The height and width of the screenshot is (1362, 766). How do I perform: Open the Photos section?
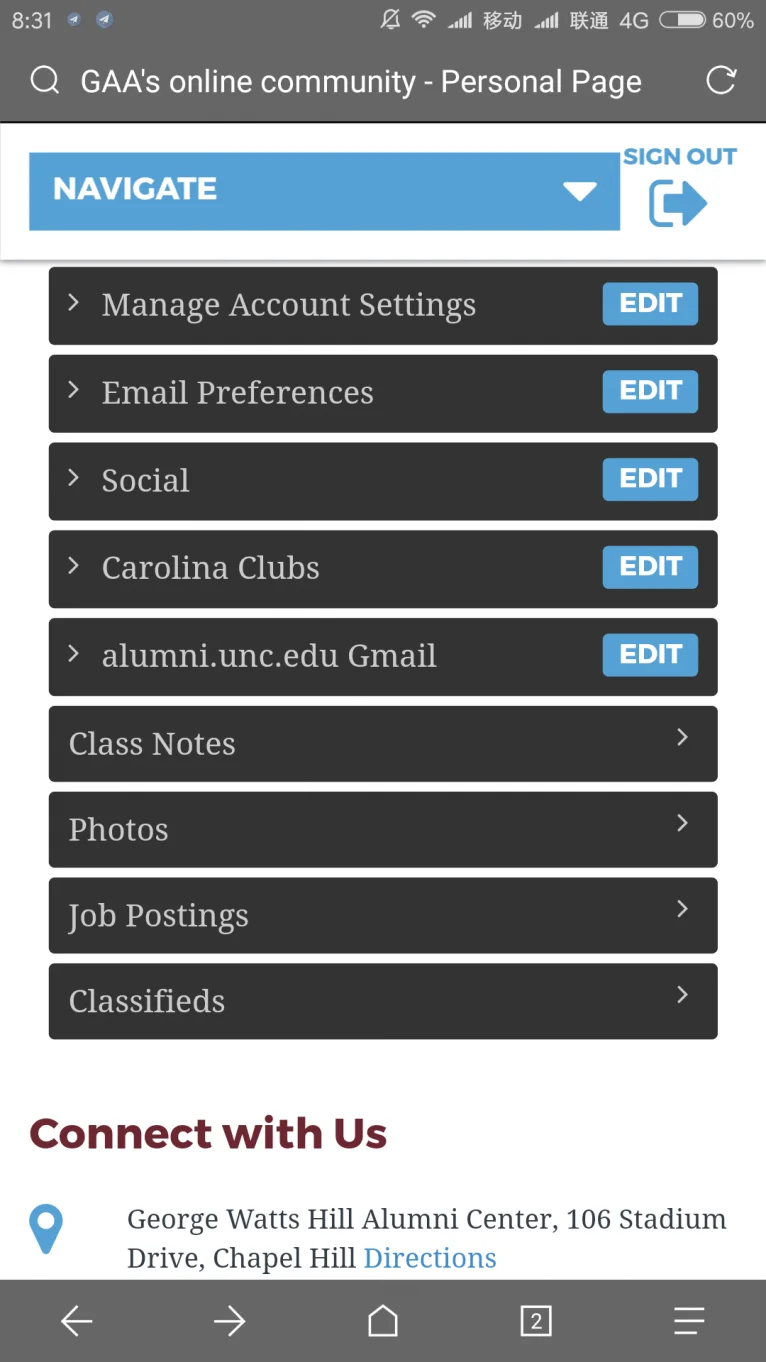pos(383,830)
